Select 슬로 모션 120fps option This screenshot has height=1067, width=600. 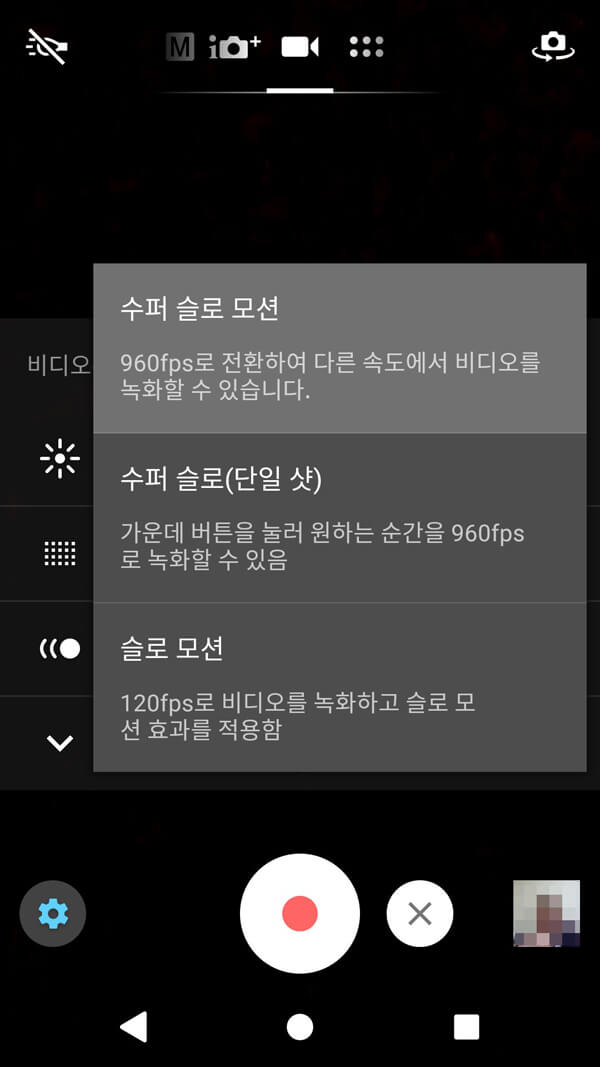[x=339, y=686]
